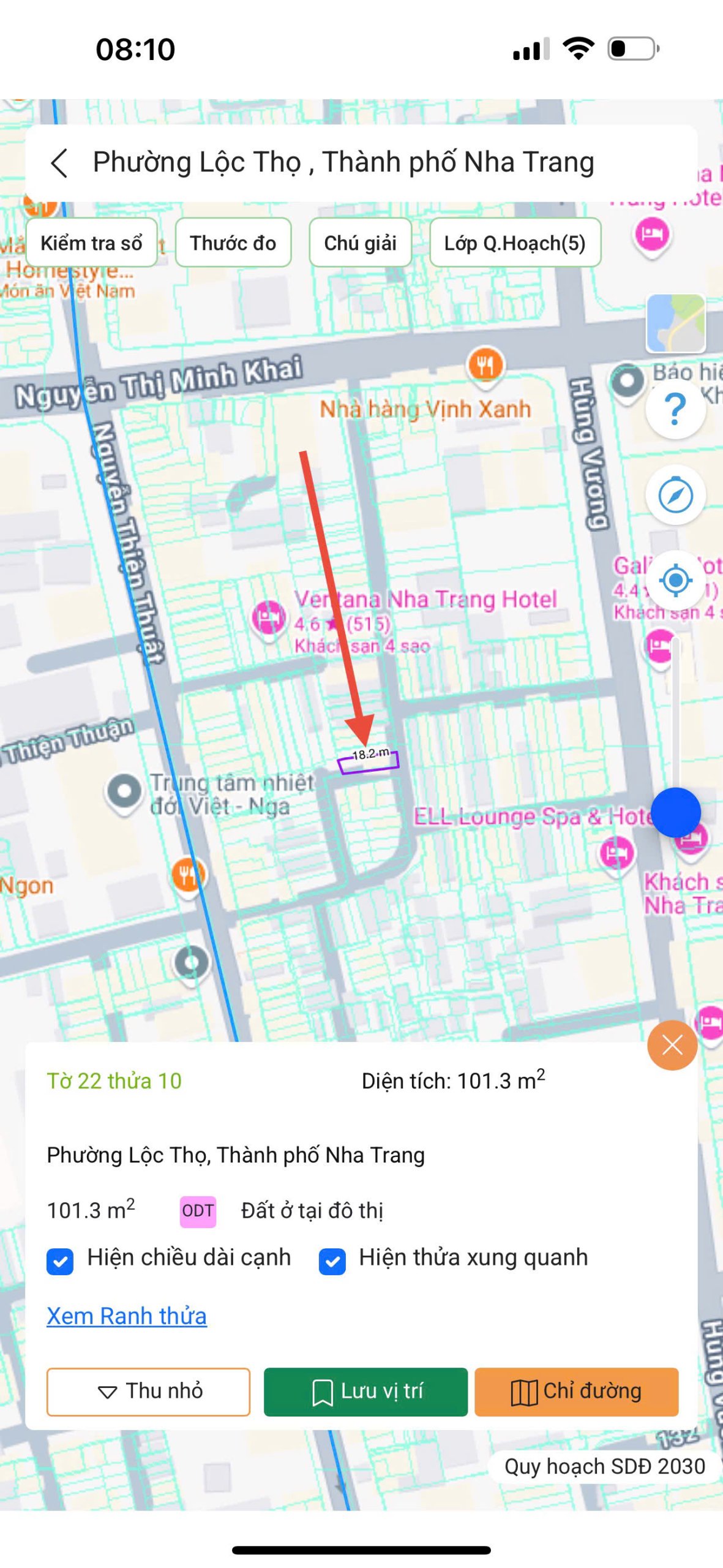This screenshot has height=1568, width=723.
Task: Get directions with Chỉ đường
Action: click(576, 1391)
